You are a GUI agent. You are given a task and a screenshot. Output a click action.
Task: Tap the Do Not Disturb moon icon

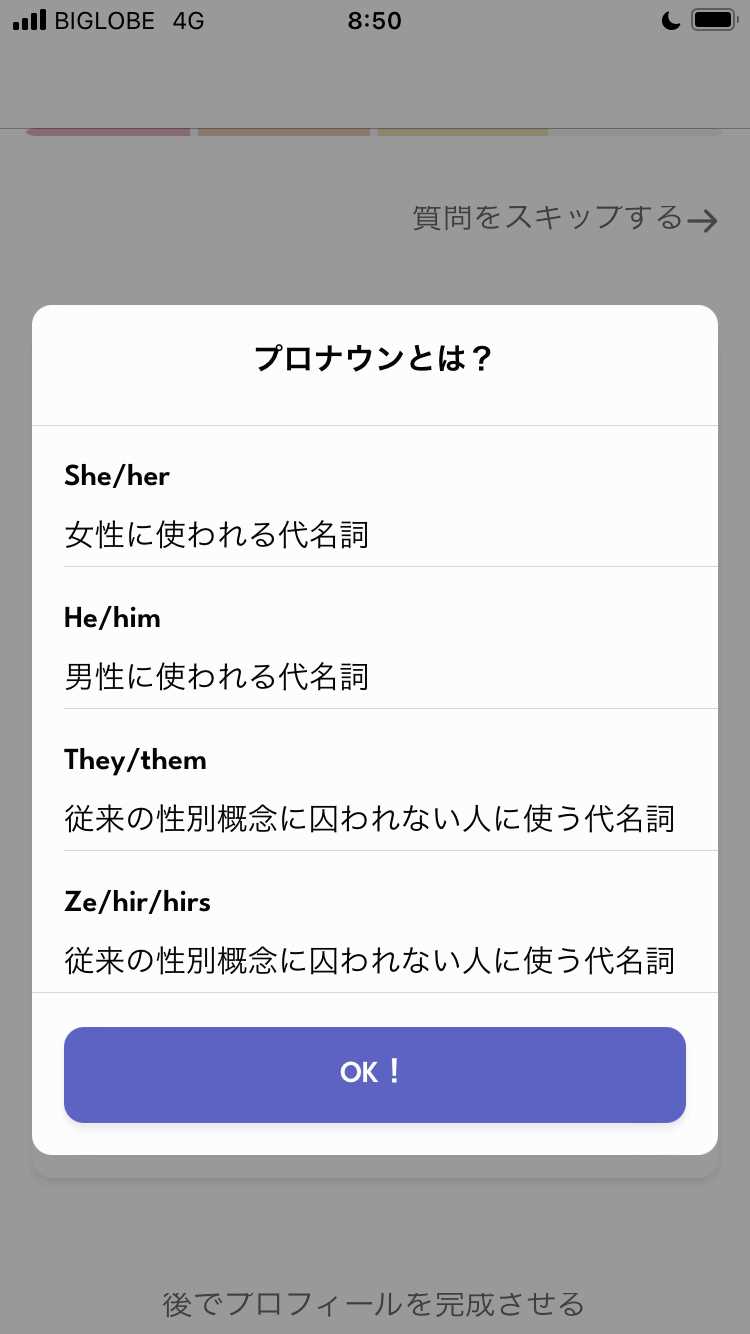(669, 19)
